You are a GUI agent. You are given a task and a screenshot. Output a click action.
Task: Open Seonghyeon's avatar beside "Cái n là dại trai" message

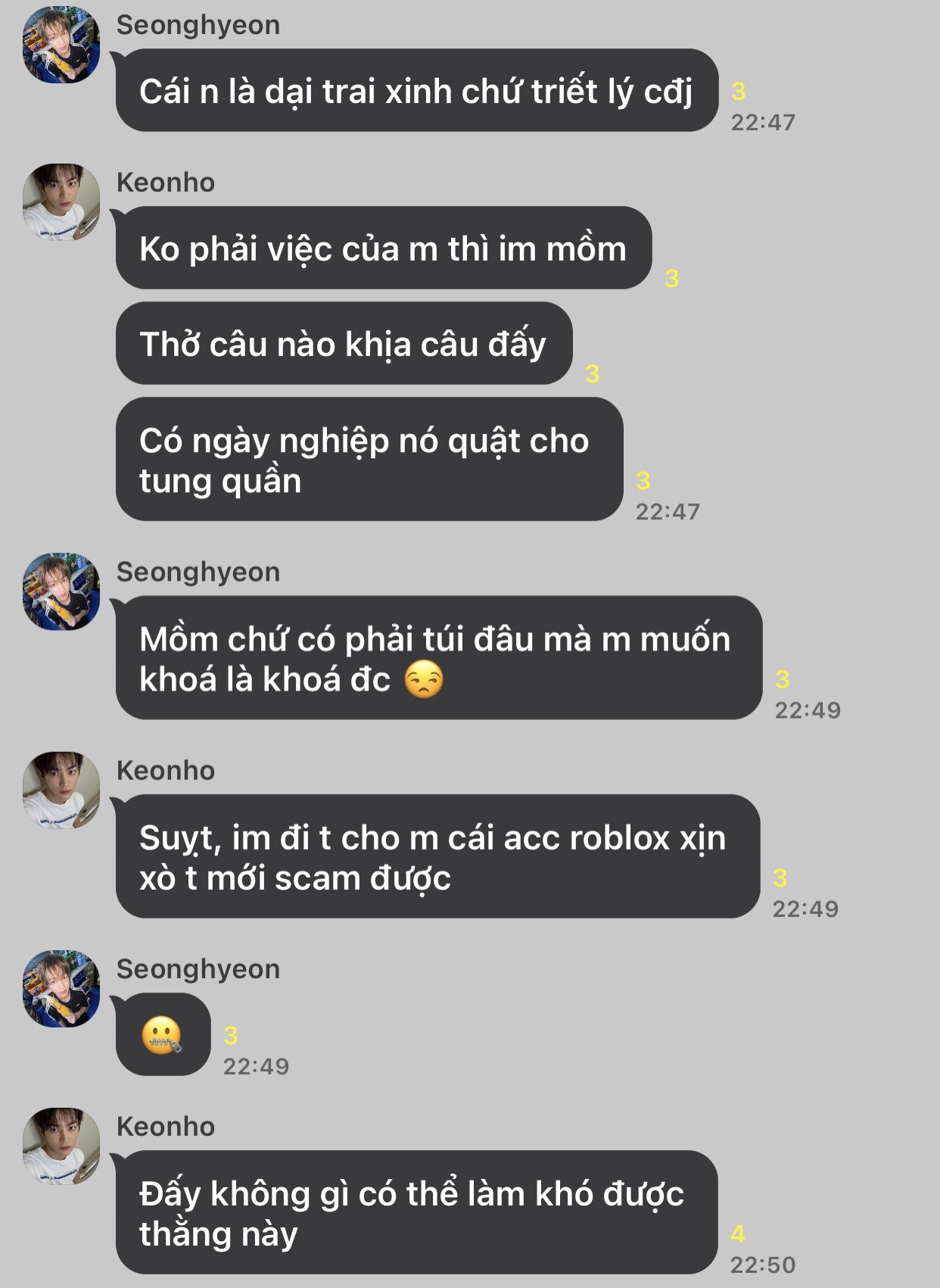coord(61,45)
